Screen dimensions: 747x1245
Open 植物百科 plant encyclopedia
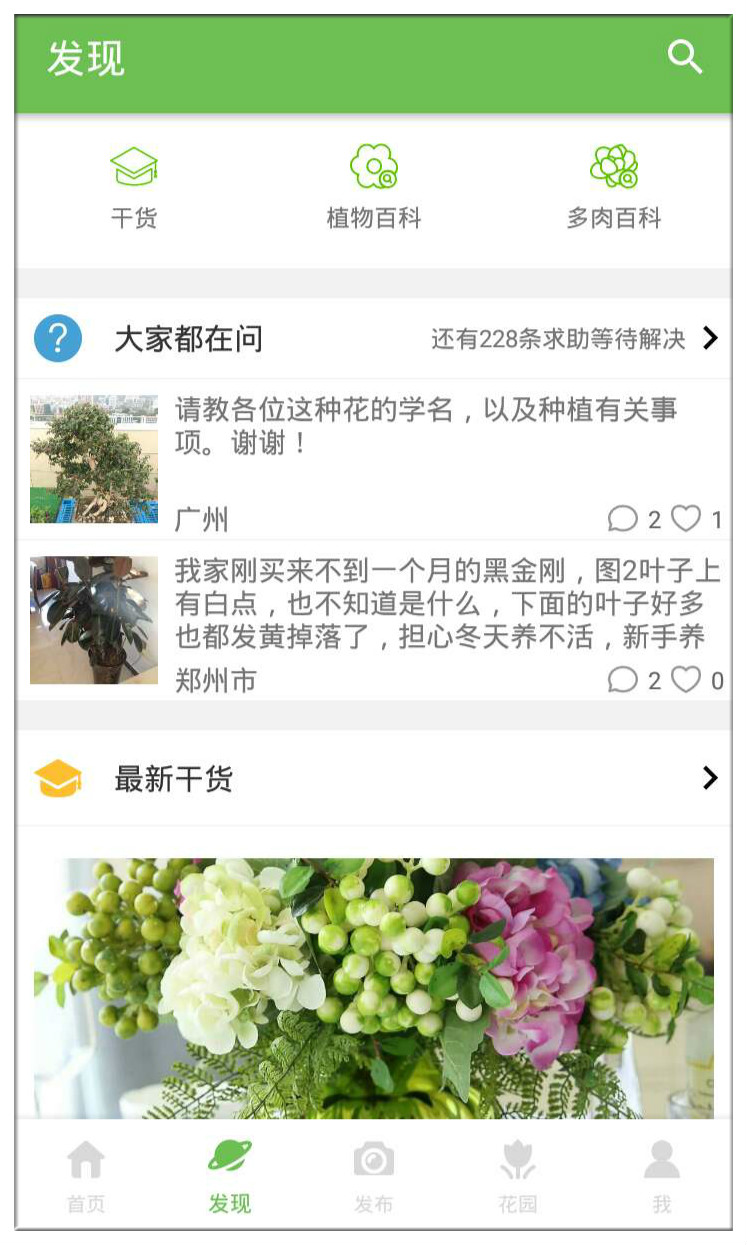pyautogui.click(x=374, y=189)
